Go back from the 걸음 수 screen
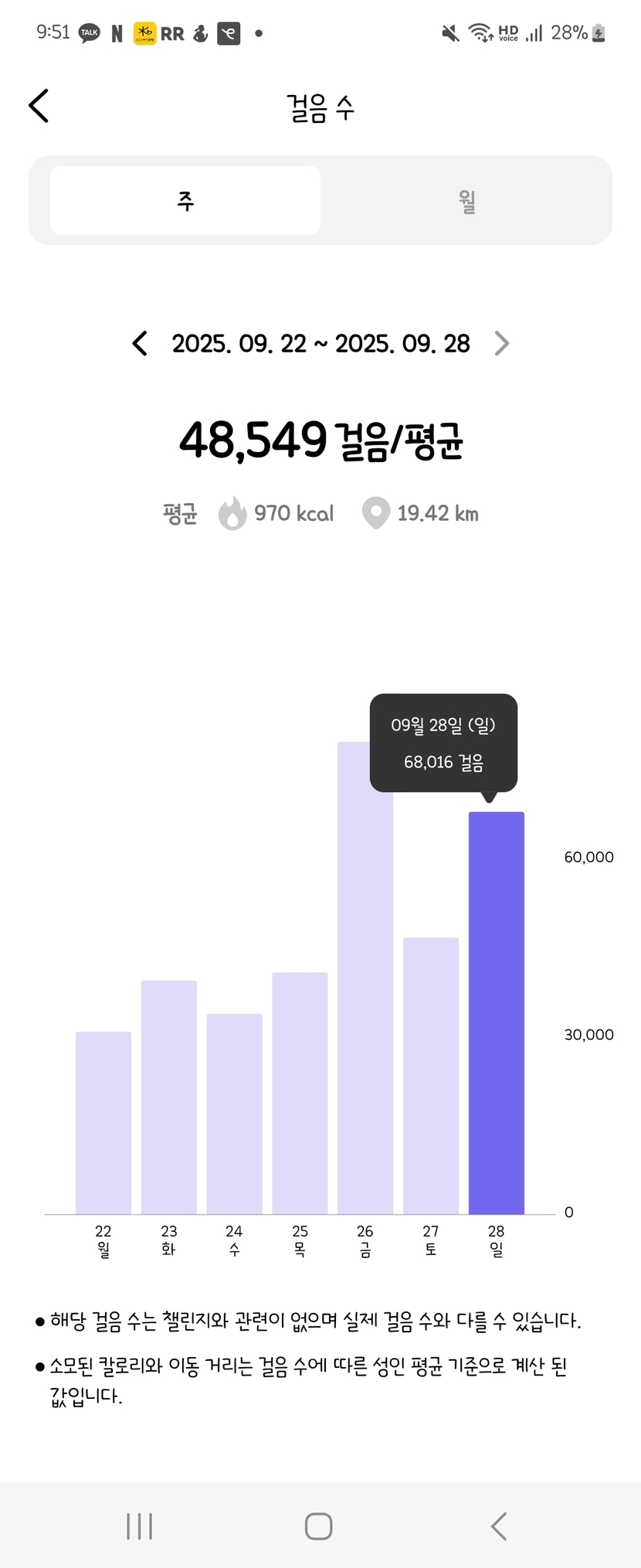The width and height of the screenshot is (641, 1568). coord(39,106)
